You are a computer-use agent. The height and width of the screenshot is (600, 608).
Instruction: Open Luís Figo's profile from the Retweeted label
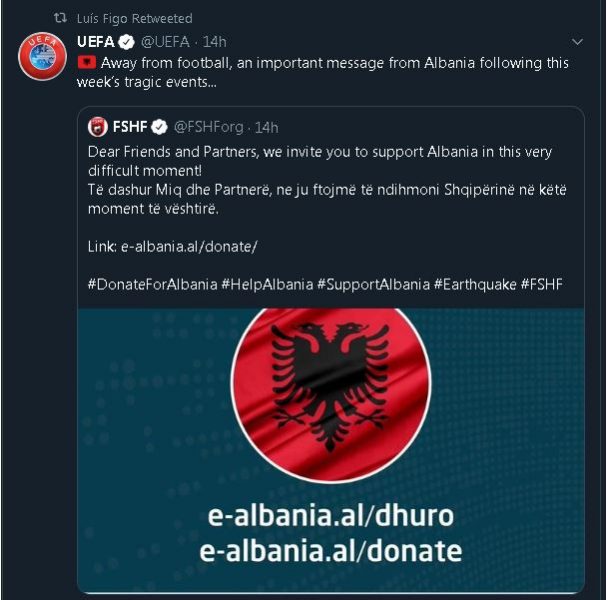pos(108,18)
